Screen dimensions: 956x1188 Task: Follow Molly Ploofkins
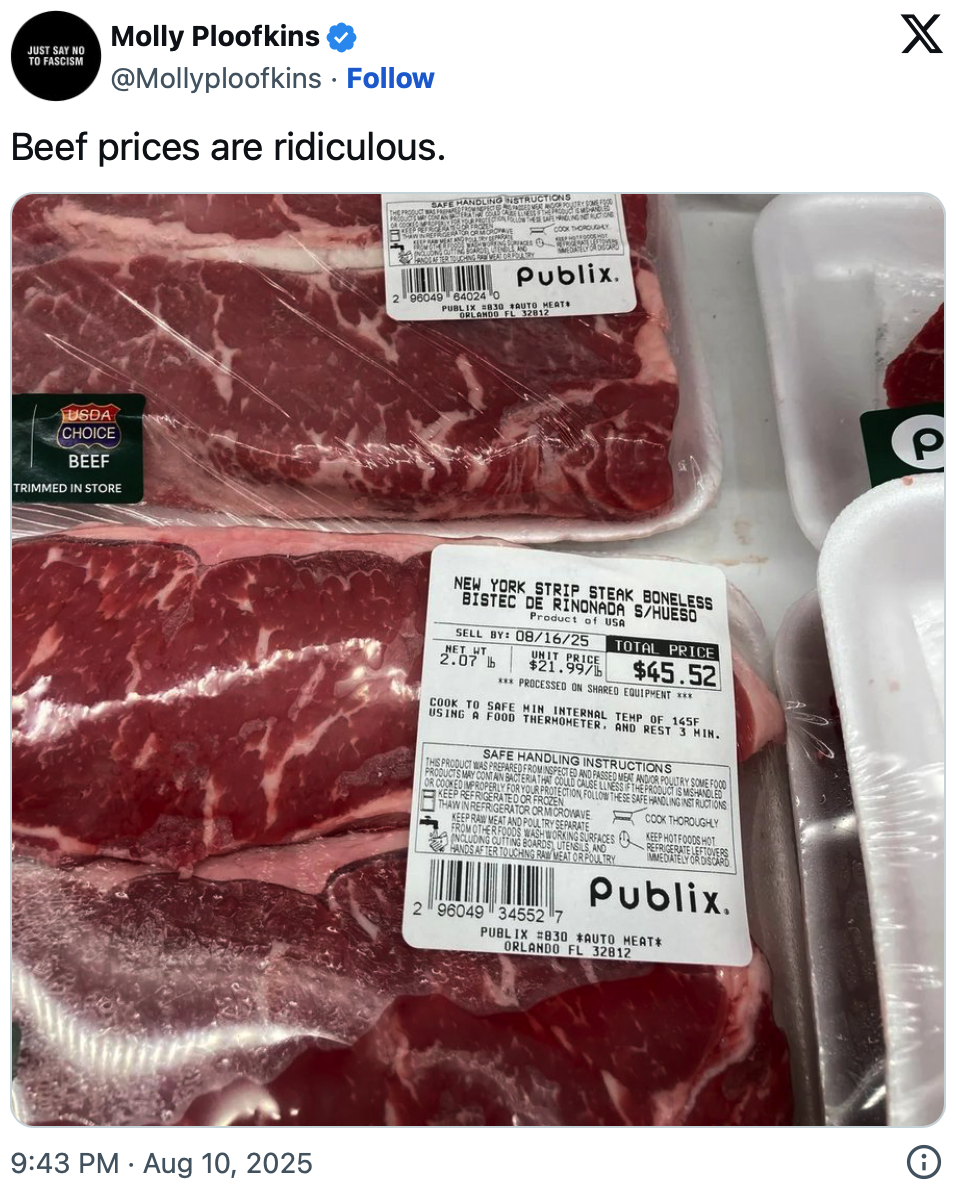[390, 78]
